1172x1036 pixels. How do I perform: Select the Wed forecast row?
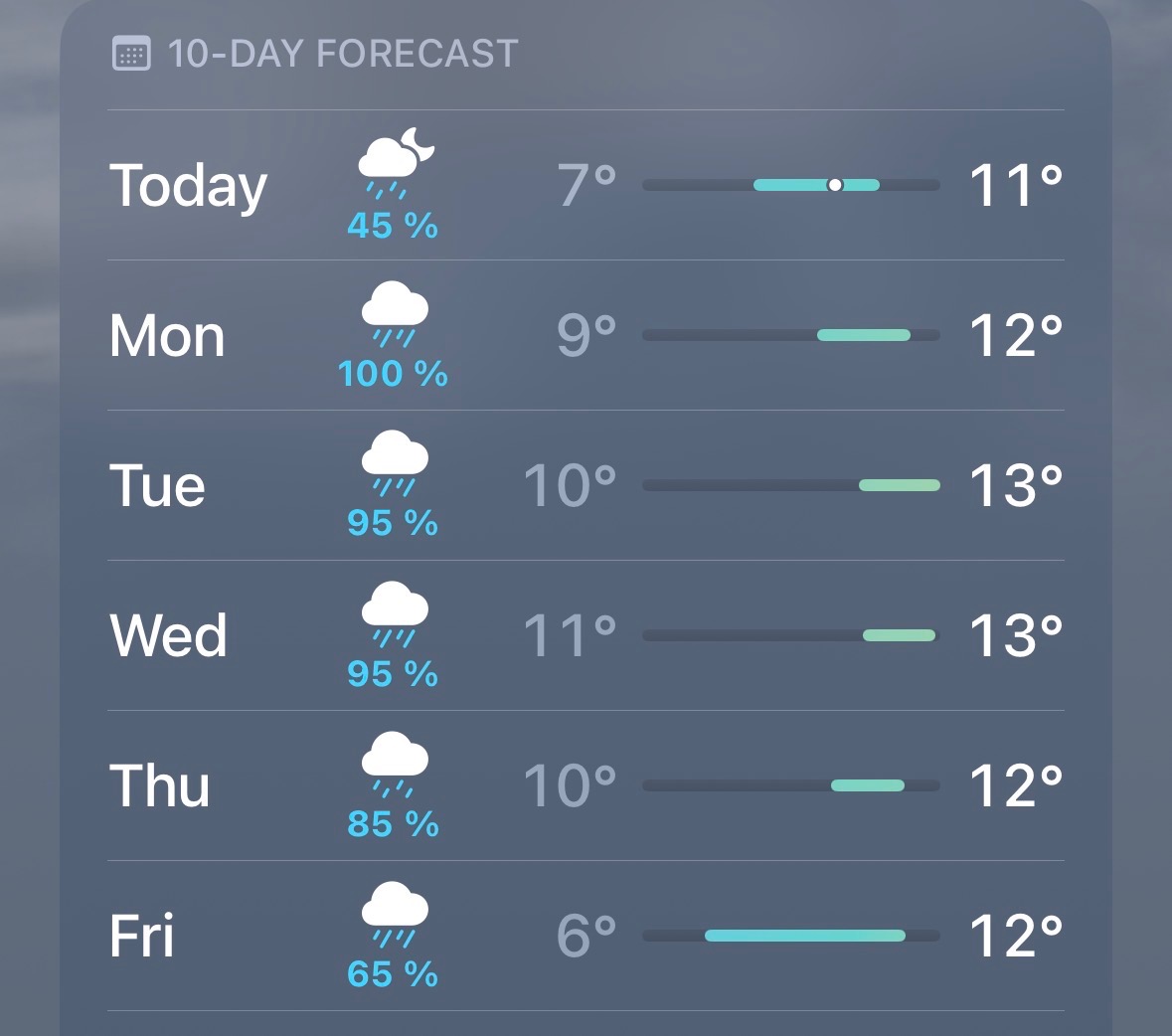coord(586,636)
